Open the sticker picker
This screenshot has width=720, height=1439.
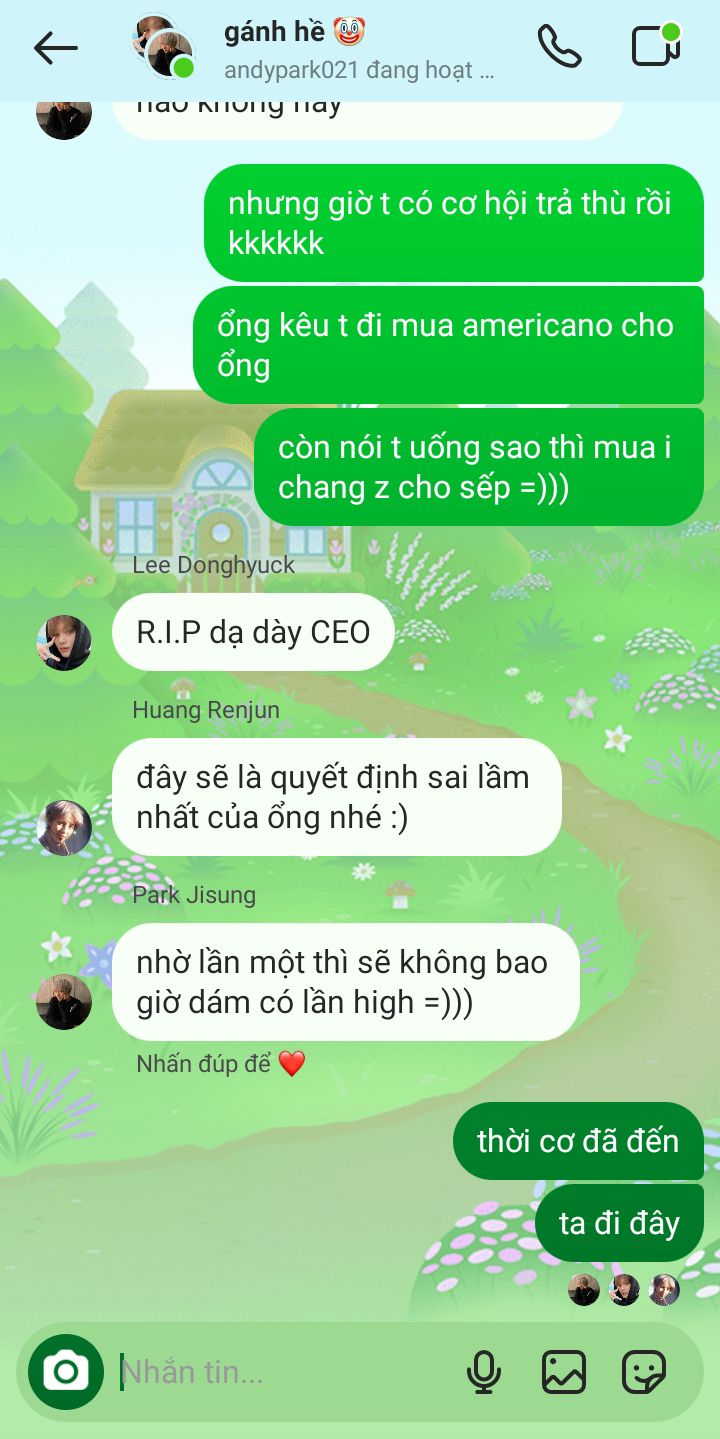click(644, 1372)
